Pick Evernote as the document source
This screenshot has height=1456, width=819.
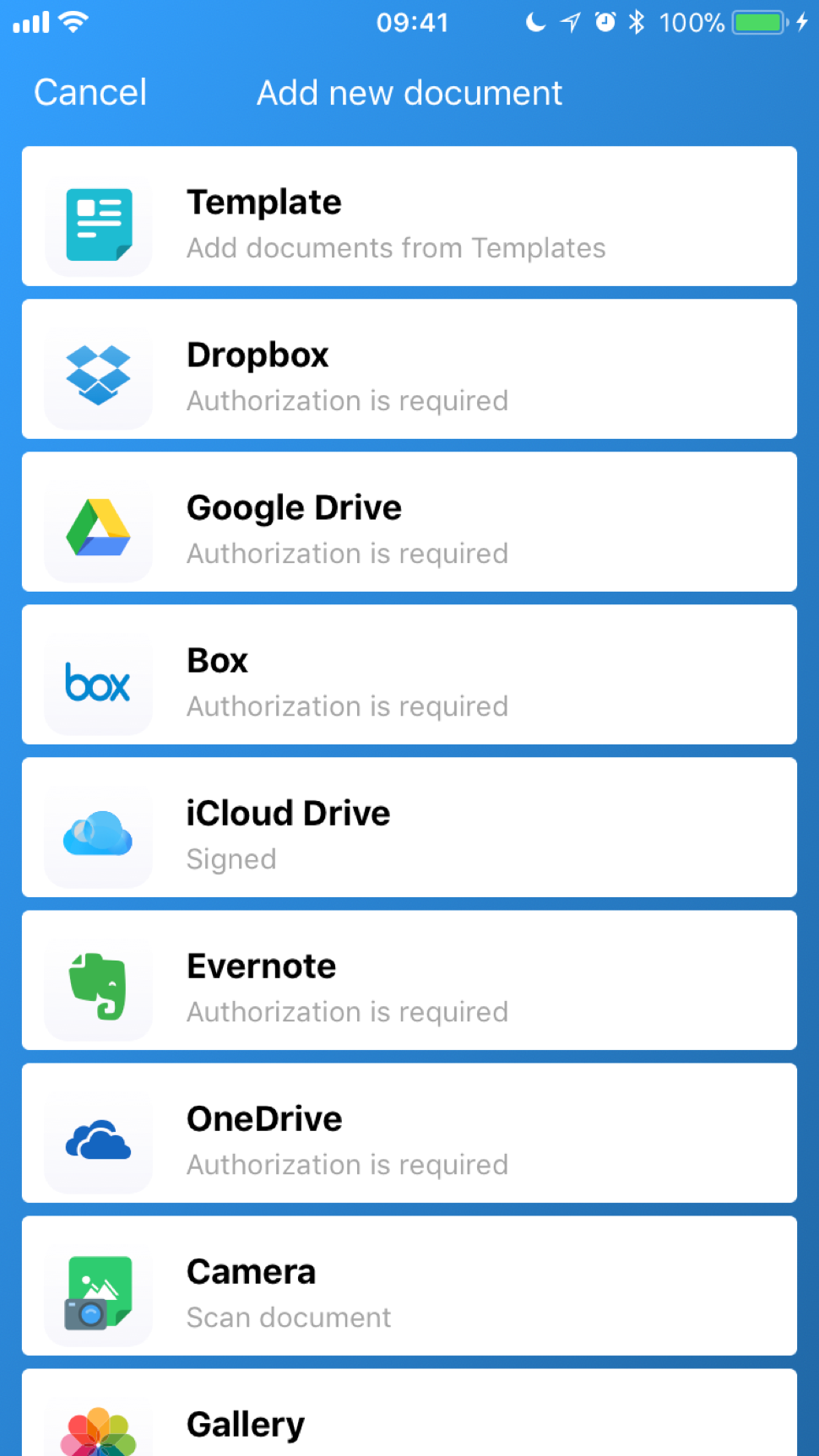[409, 981]
